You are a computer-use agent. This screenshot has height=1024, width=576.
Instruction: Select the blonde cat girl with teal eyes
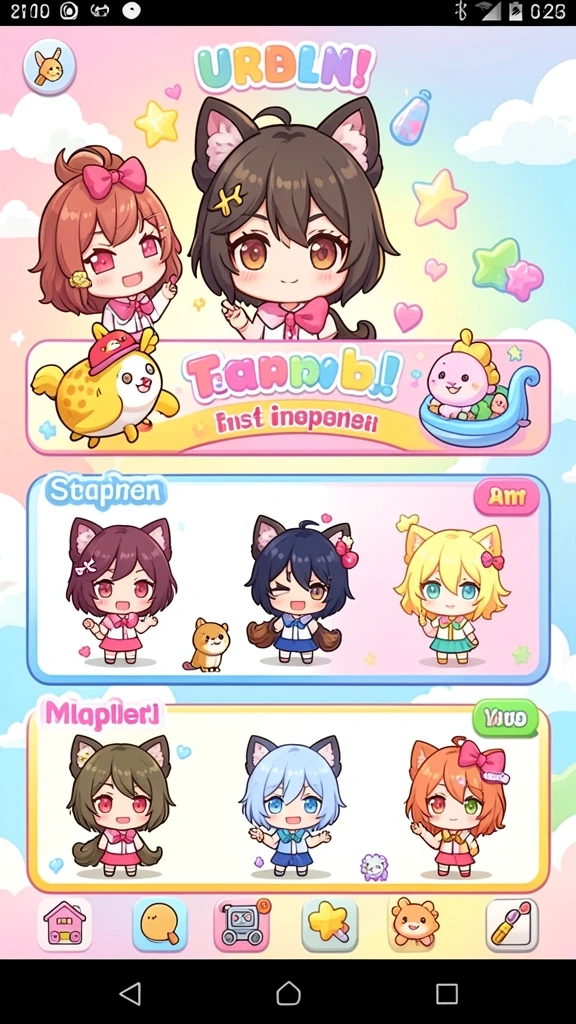pyautogui.click(x=452, y=589)
